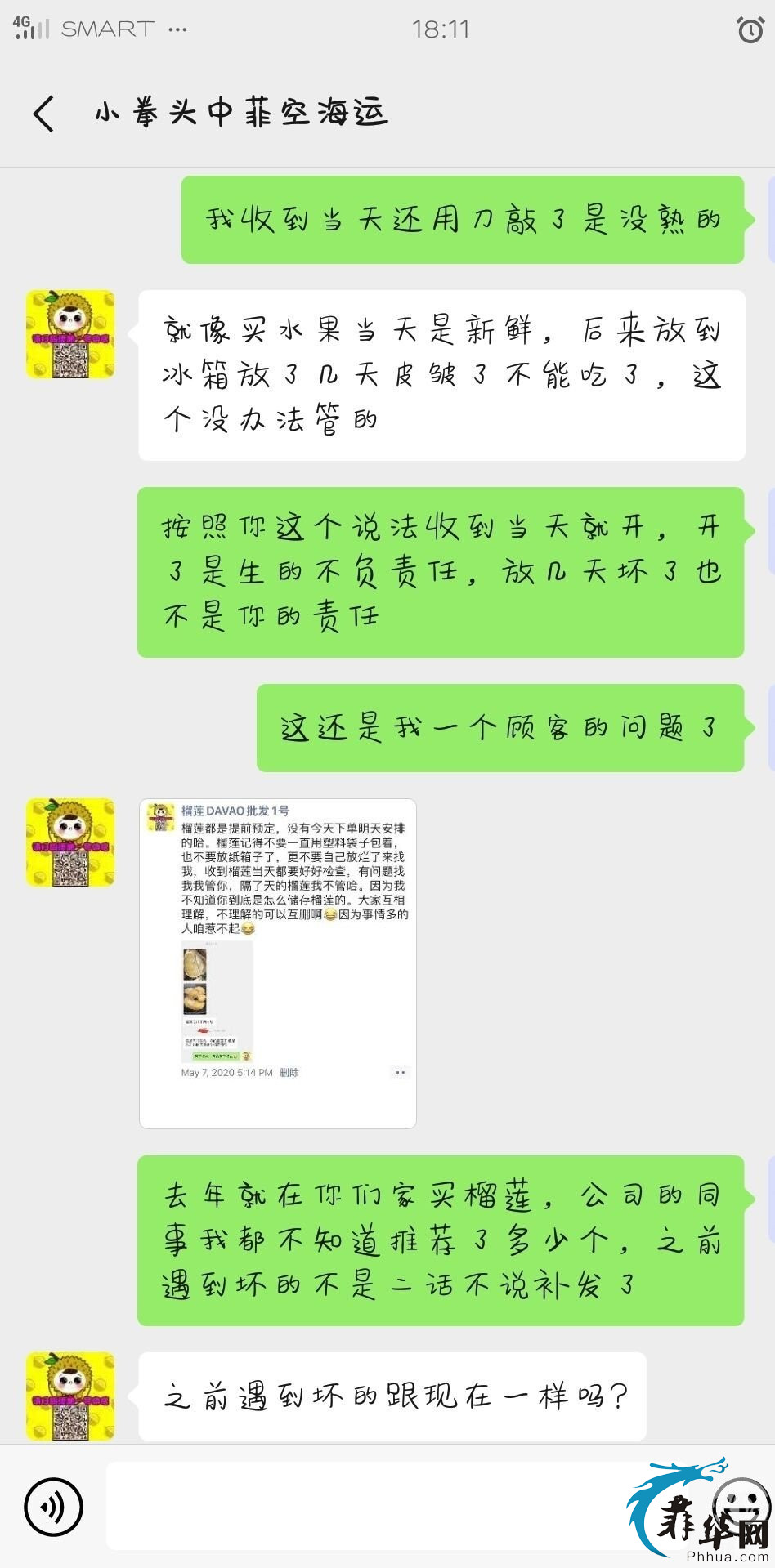Image resolution: width=775 pixels, height=1568 pixels.
Task: Go back from the 小拳头中菲空海运 chat
Action: coord(45,113)
